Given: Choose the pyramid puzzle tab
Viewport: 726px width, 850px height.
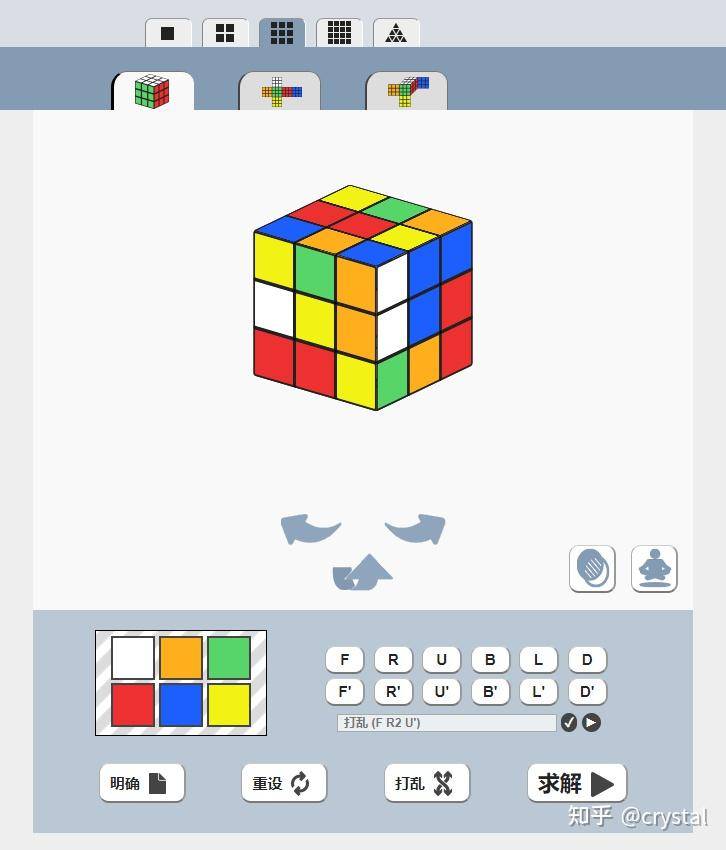Looking at the screenshot, I should pos(396,33).
